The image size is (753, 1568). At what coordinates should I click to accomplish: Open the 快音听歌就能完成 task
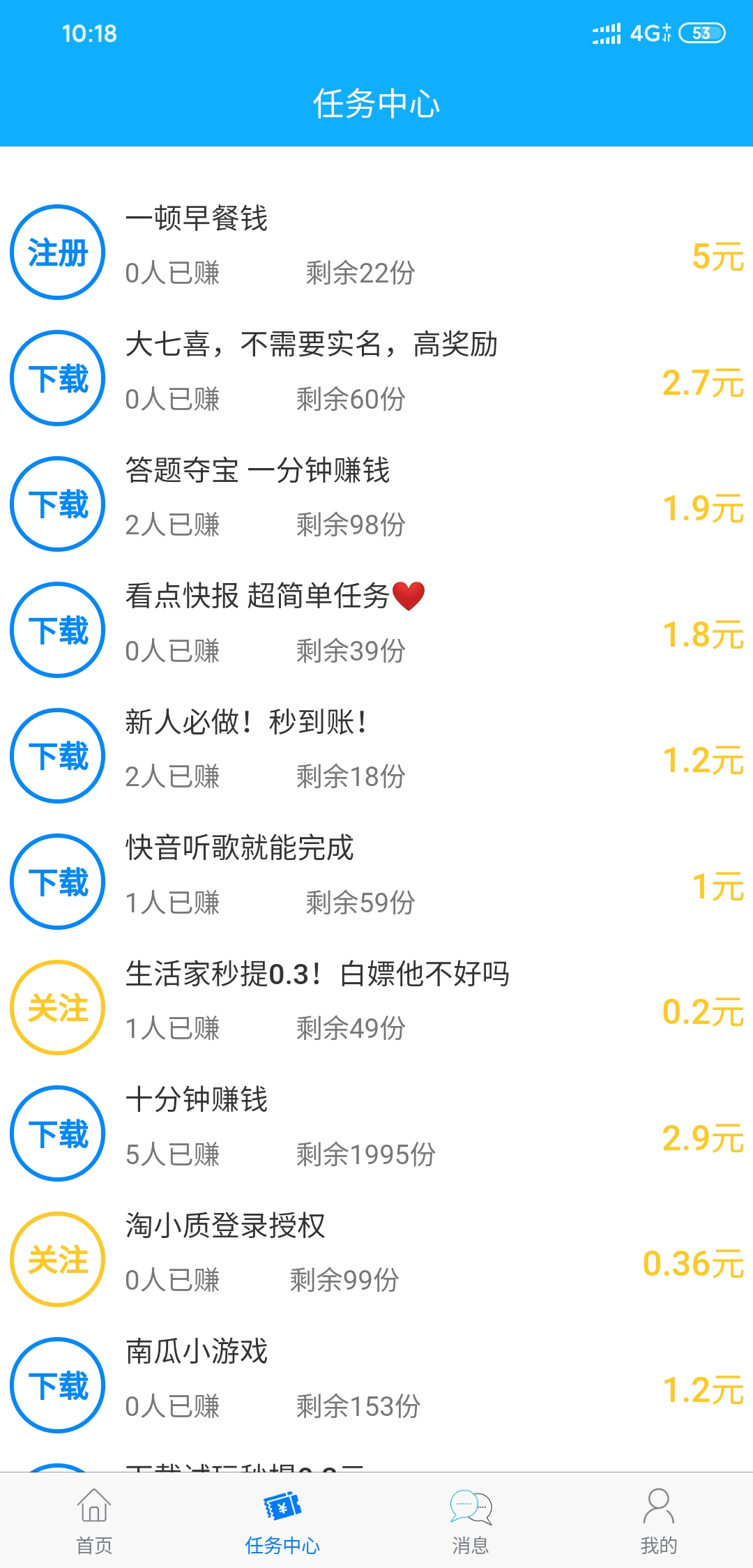point(376,882)
